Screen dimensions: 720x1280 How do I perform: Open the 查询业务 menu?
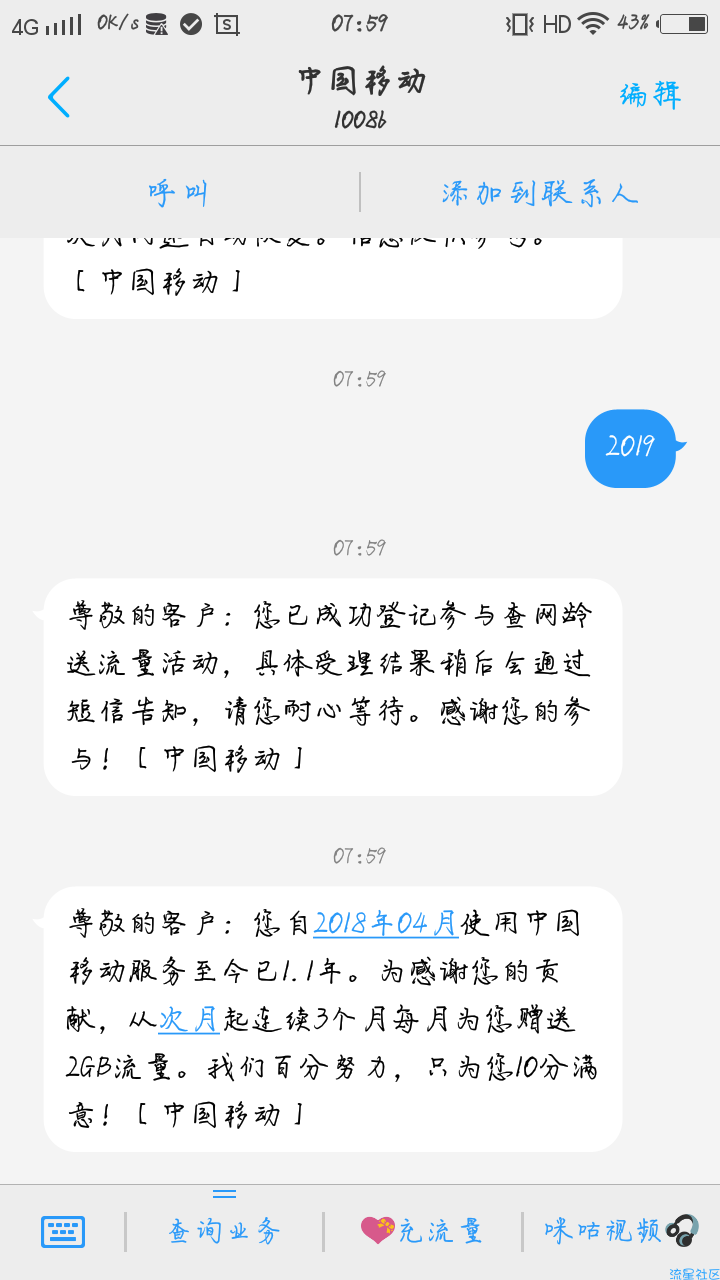click(x=225, y=1231)
